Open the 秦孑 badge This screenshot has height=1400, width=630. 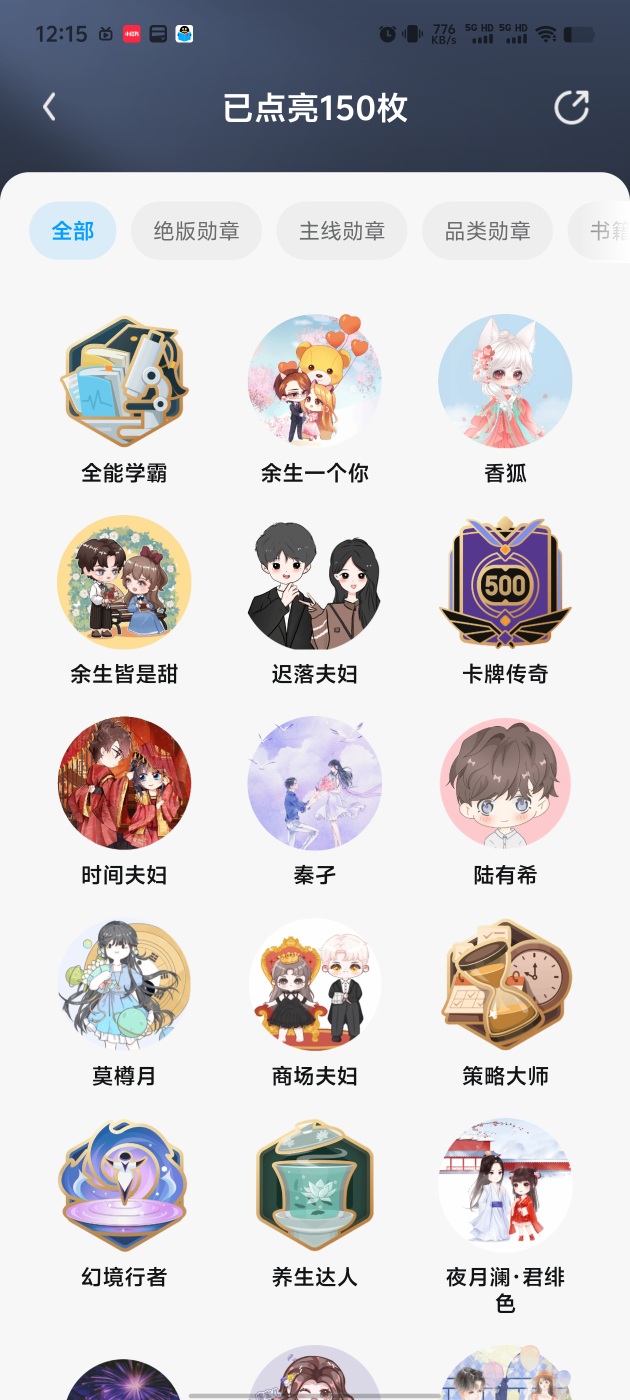[314, 783]
